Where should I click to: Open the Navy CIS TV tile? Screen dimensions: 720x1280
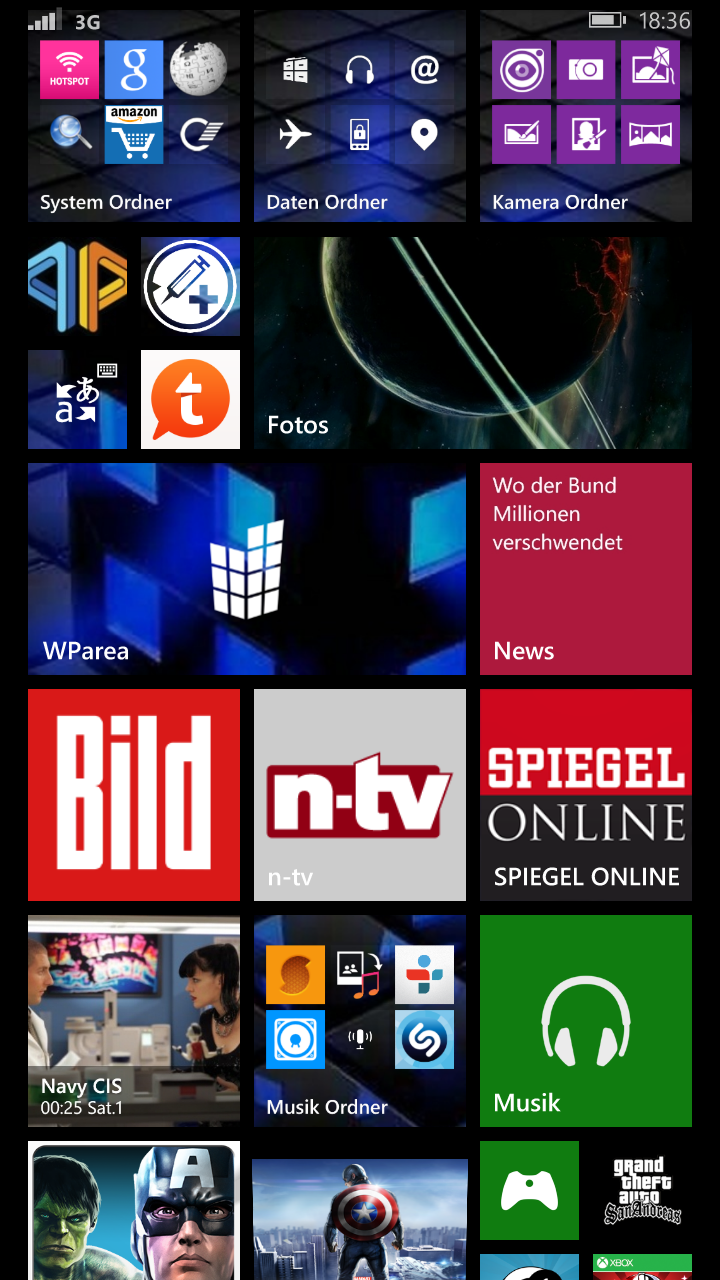coord(134,1021)
